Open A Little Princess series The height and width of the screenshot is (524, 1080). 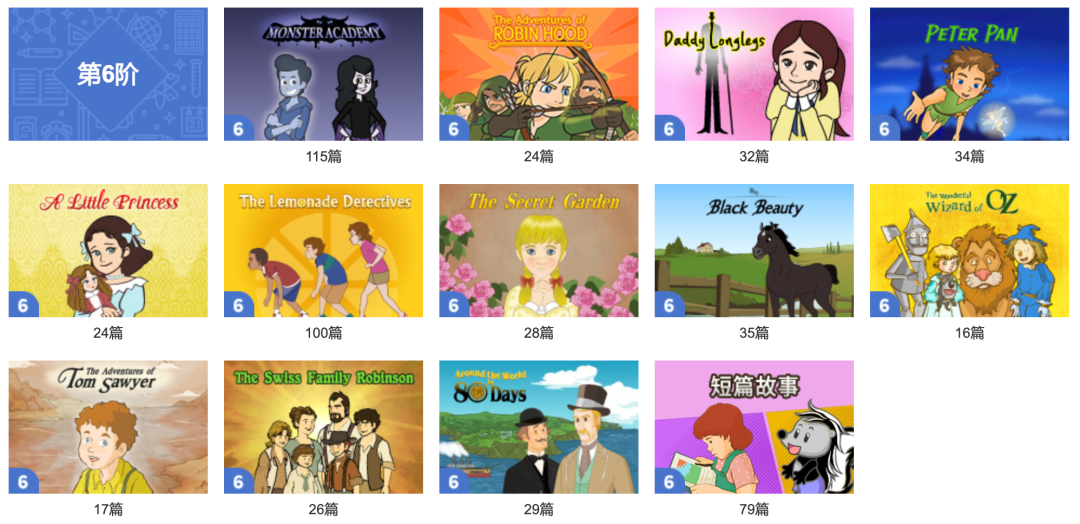point(108,250)
